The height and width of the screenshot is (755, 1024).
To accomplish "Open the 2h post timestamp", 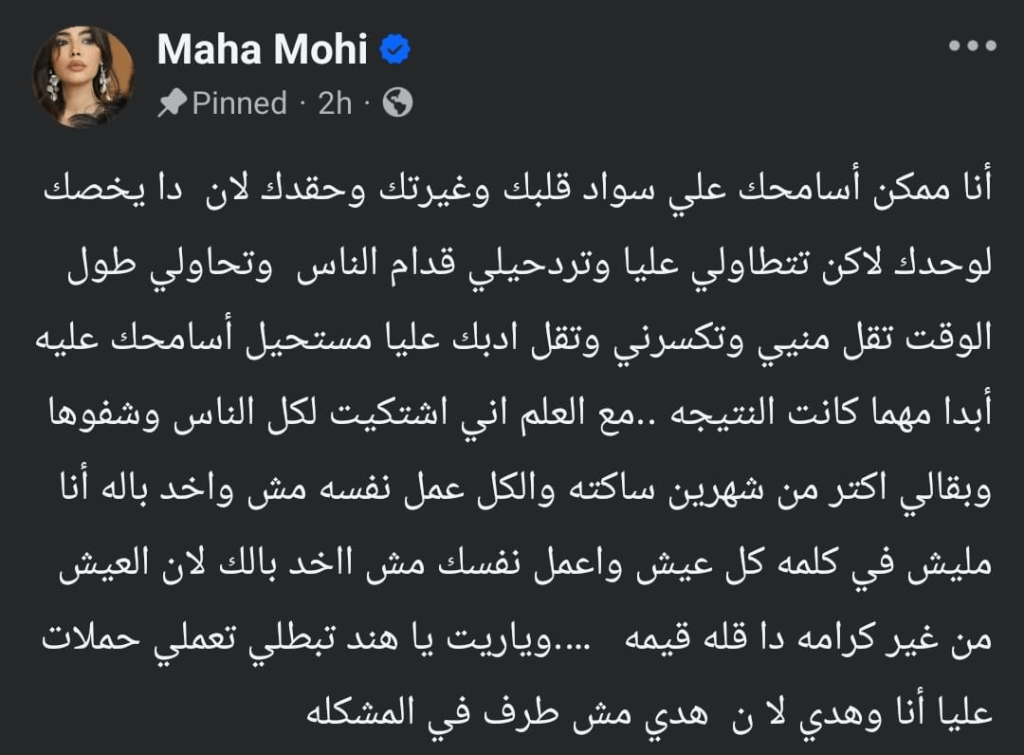I will [x=335, y=103].
